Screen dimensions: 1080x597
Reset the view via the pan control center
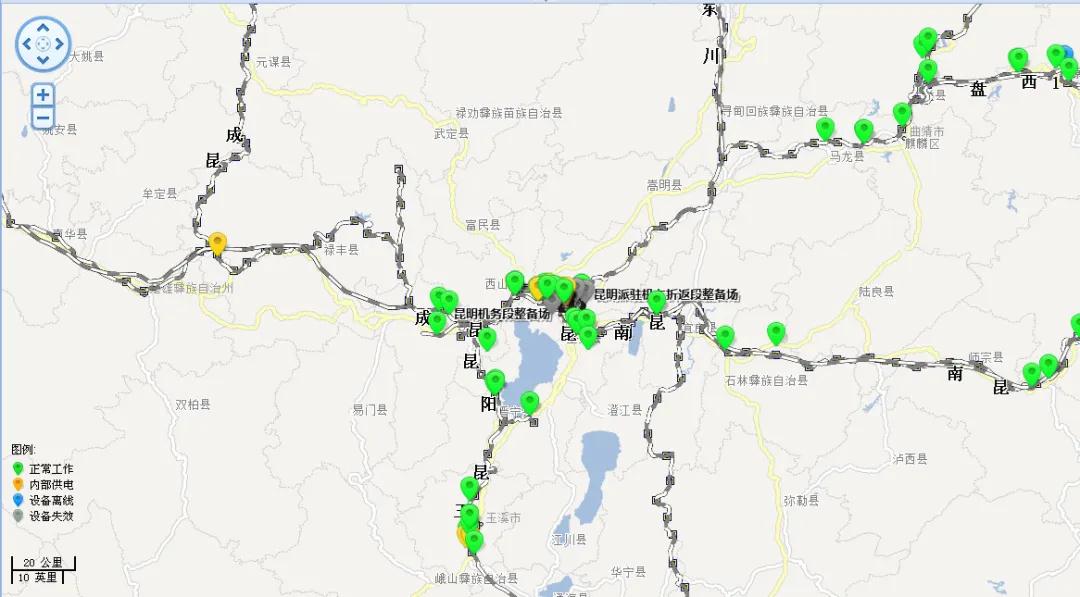(43, 43)
